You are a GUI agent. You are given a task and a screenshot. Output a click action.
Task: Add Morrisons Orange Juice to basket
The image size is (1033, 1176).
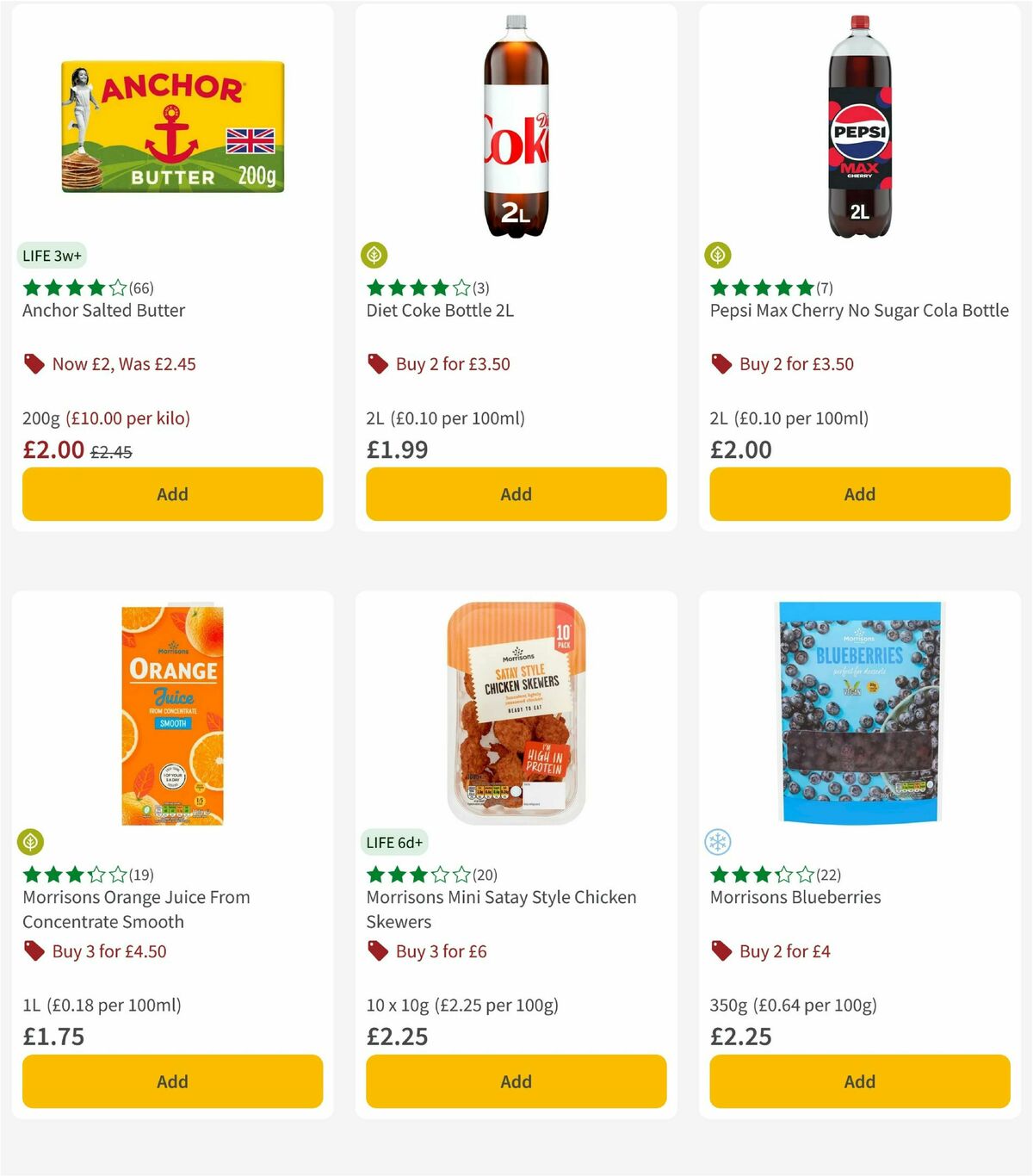pos(172,1081)
